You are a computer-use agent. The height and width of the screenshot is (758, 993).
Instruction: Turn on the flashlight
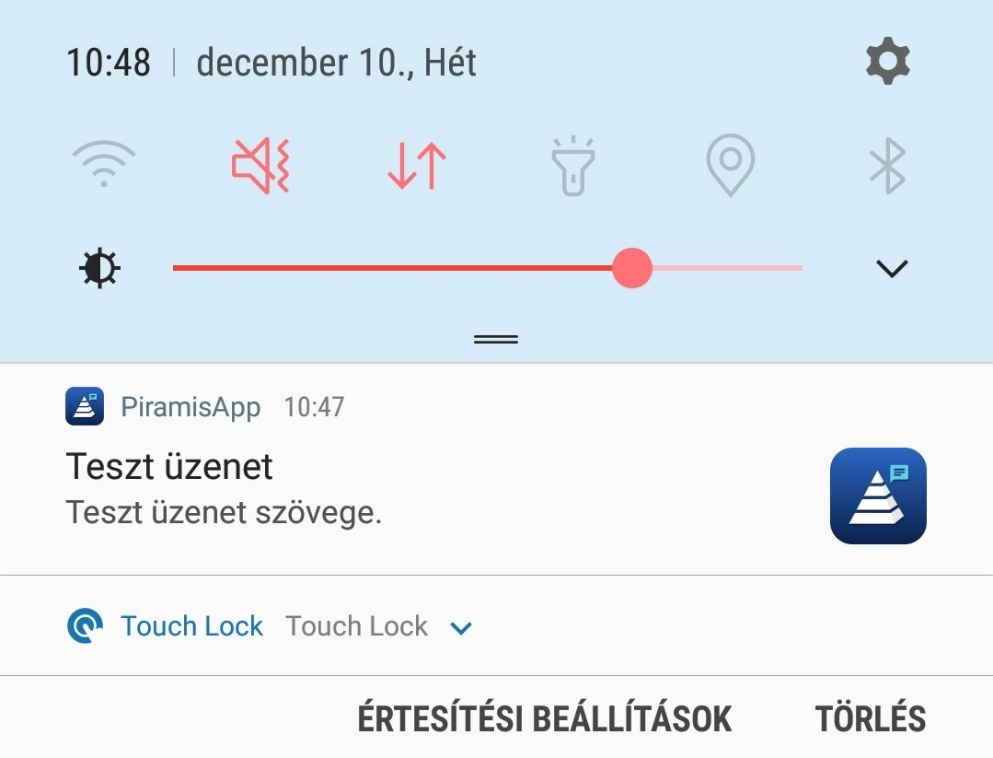[x=573, y=166]
